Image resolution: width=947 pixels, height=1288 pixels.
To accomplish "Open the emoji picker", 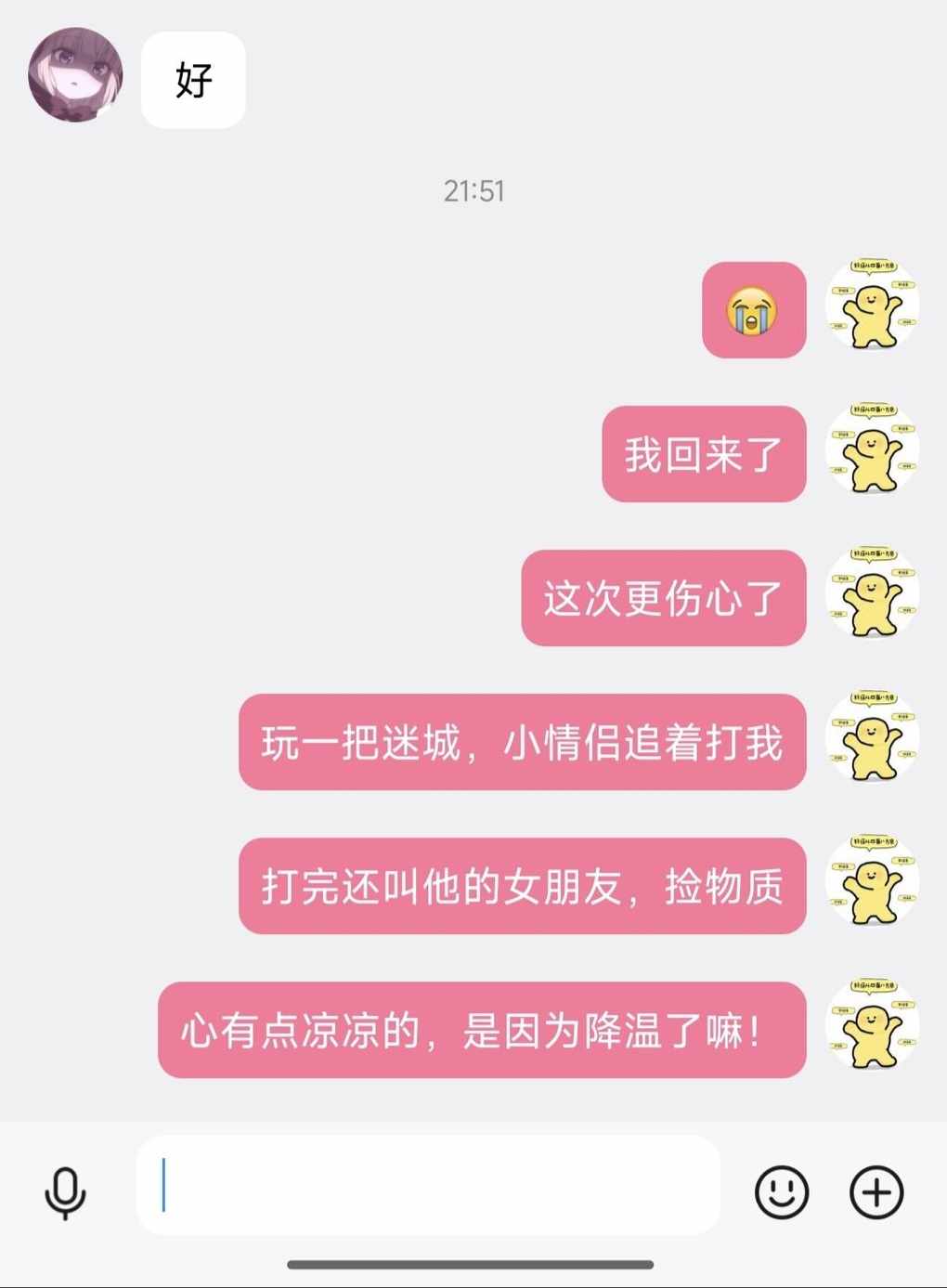I will pyautogui.click(x=782, y=1192).
